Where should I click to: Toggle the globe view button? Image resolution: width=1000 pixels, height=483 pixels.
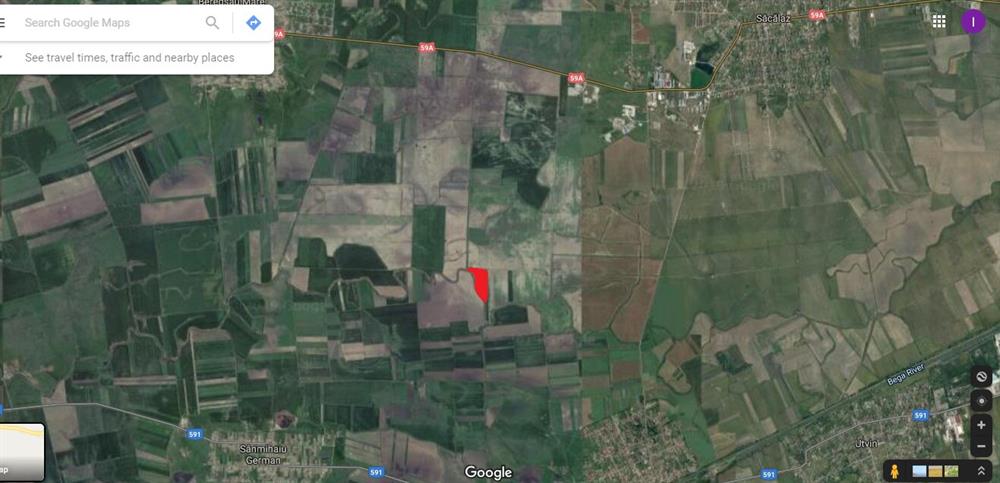click(981, 377)
